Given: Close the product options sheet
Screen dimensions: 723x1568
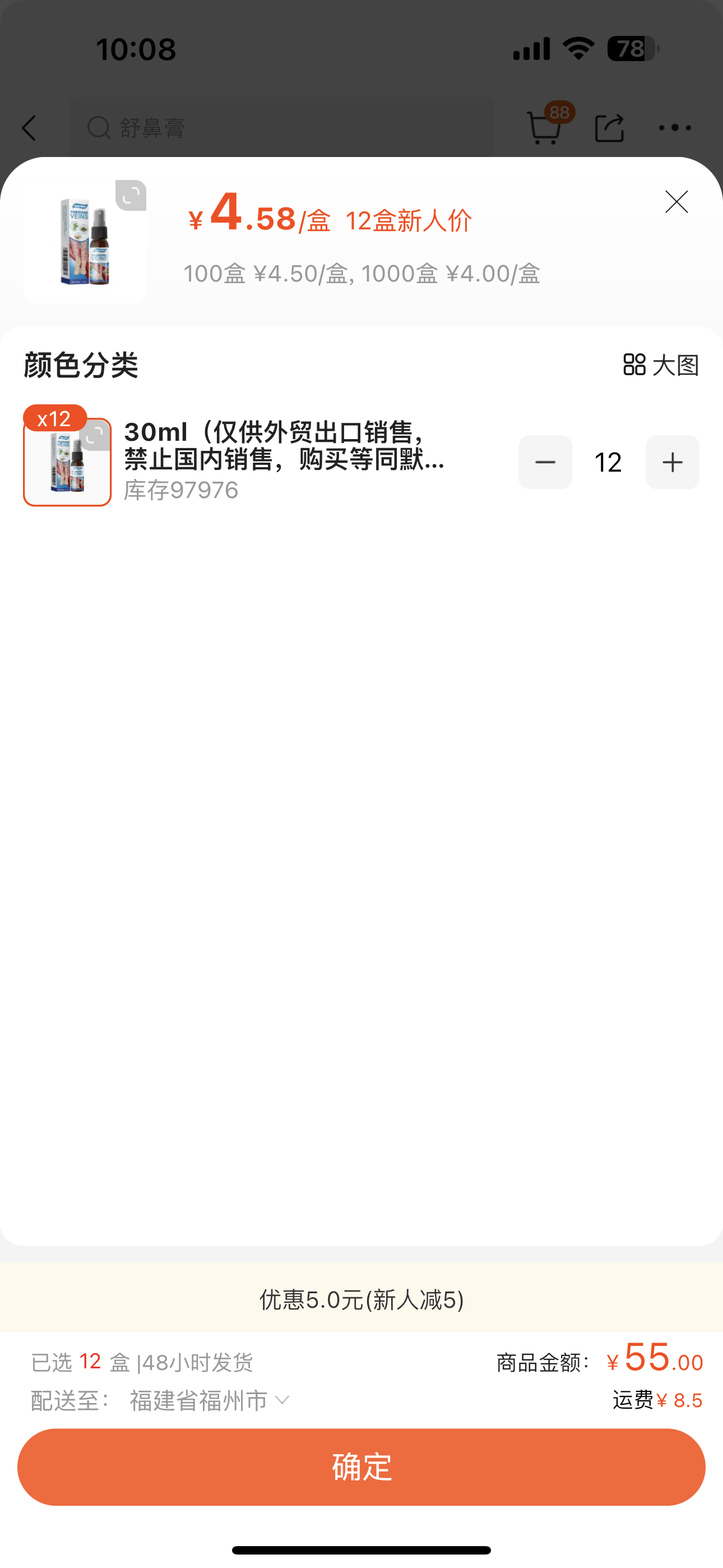Looking at the screenshot, I should tap(676, 202).
